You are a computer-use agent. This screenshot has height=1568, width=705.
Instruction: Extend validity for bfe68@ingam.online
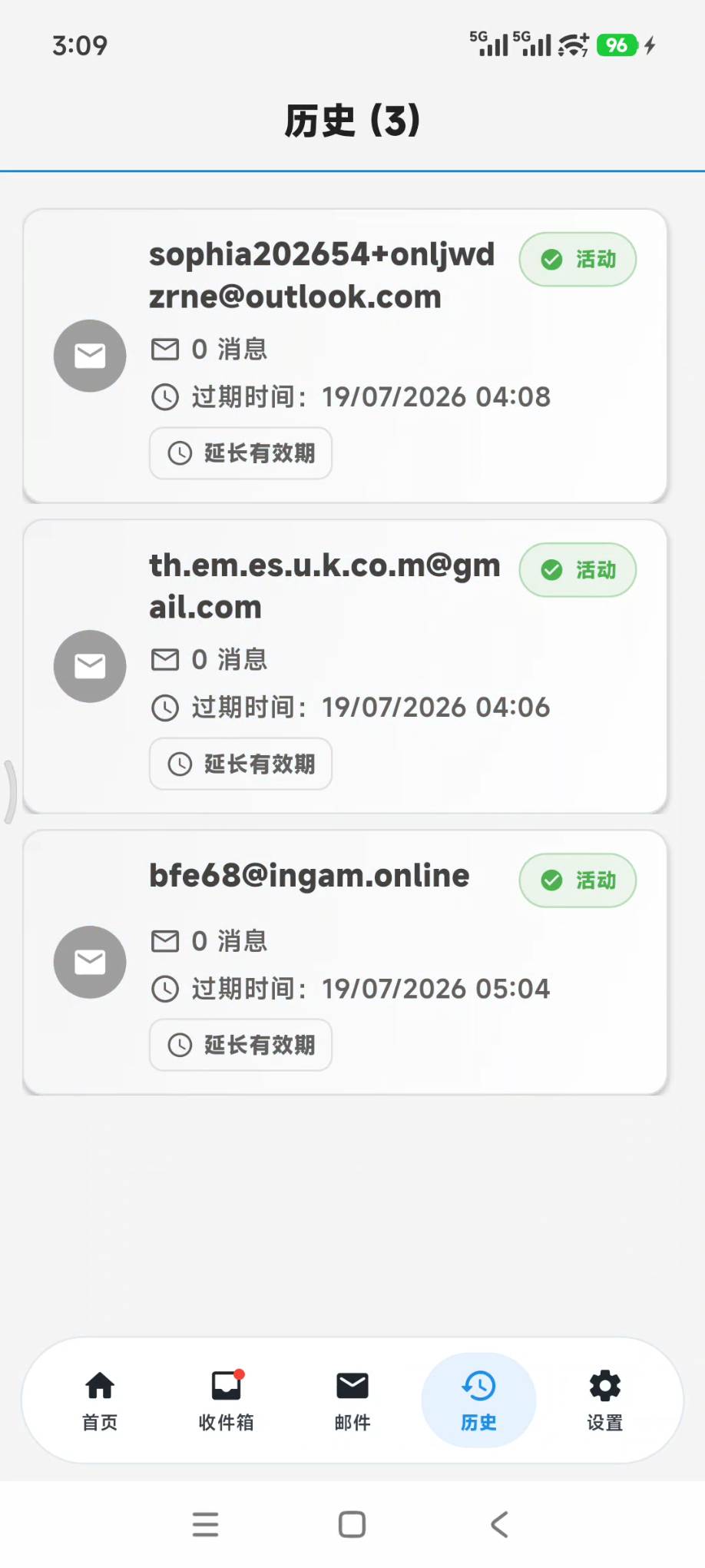pyautogui.click(x=240, y=1045)
